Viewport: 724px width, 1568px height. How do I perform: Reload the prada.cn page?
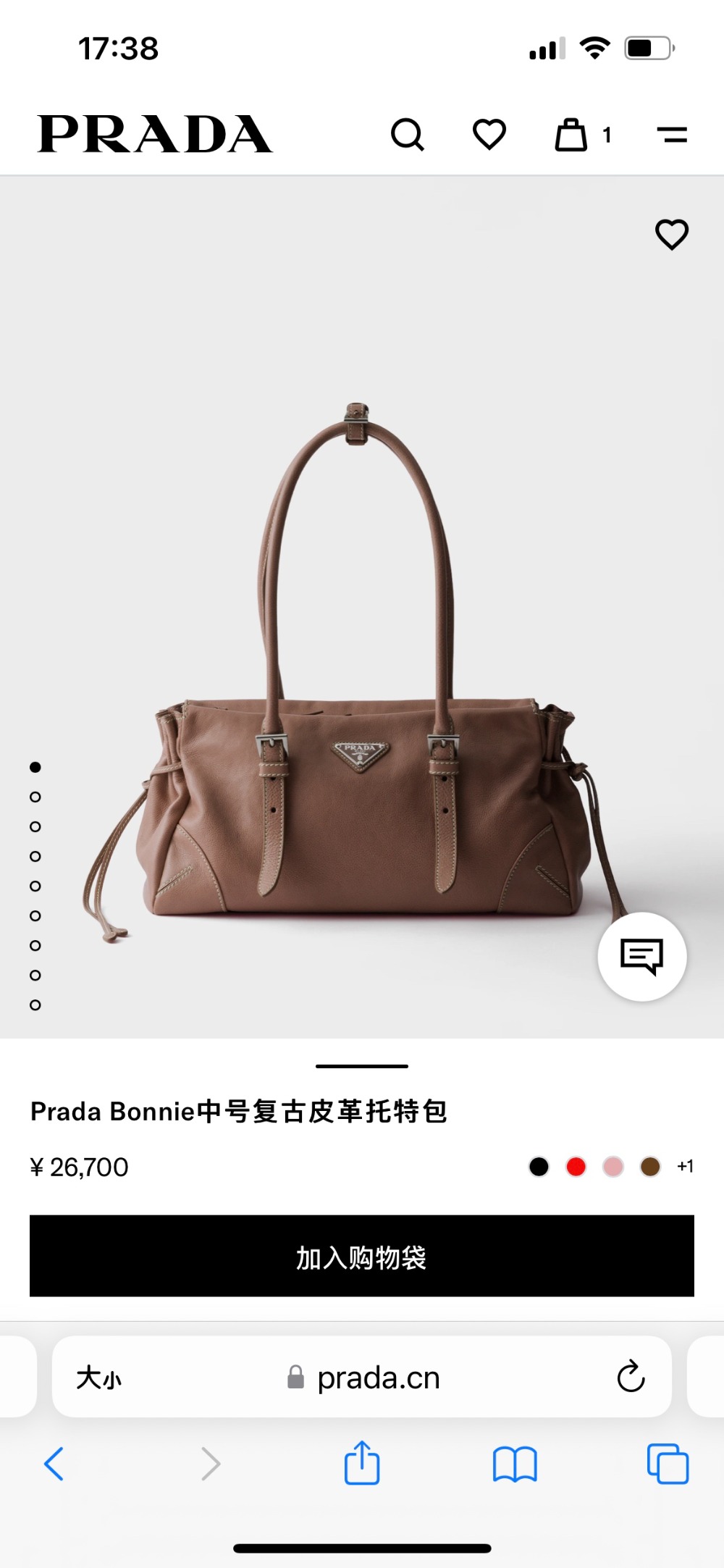pos(631,1377)
